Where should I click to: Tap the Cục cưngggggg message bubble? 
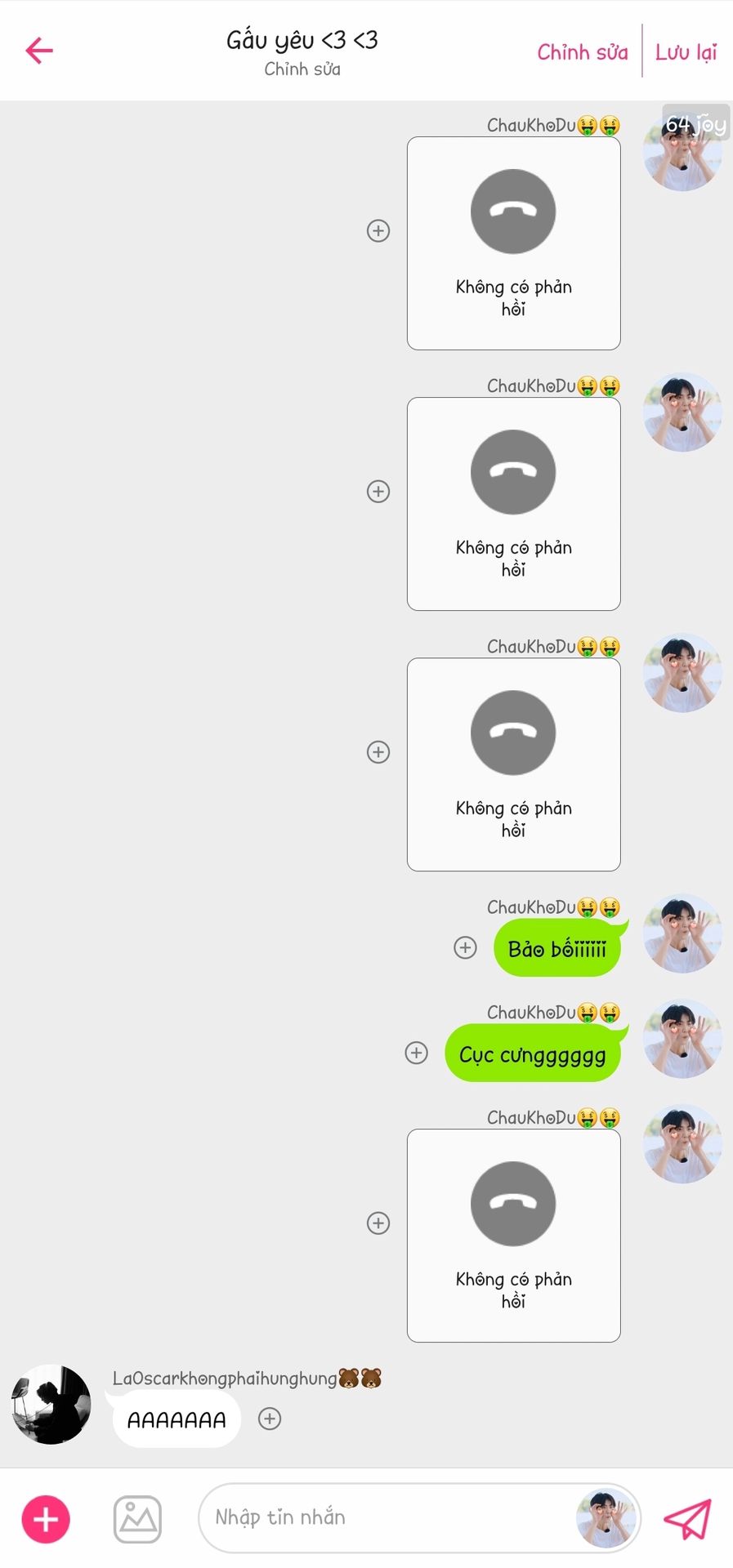pos(533,1053)
